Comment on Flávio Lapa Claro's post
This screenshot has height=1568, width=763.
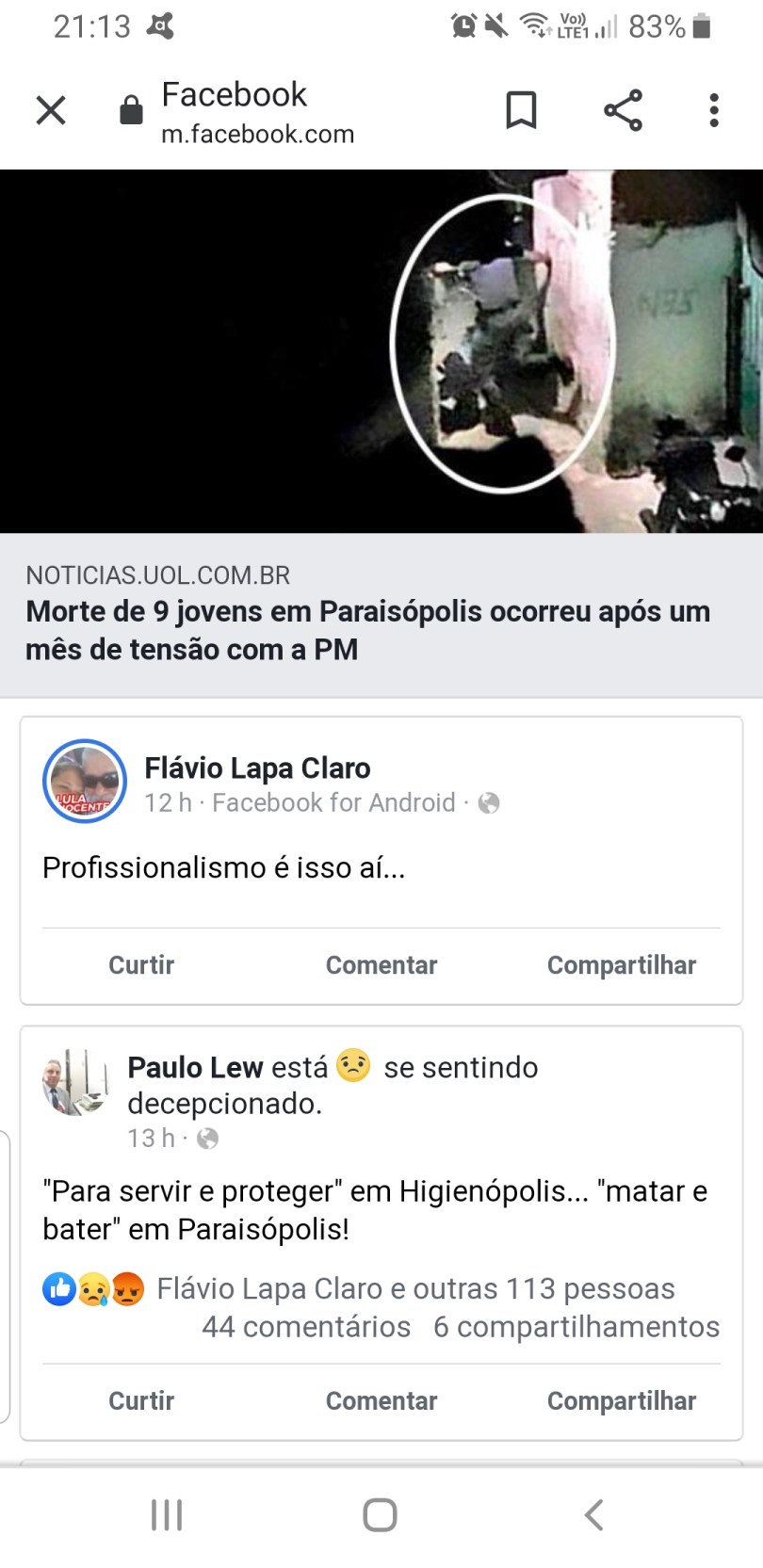[x=381, y=965]
